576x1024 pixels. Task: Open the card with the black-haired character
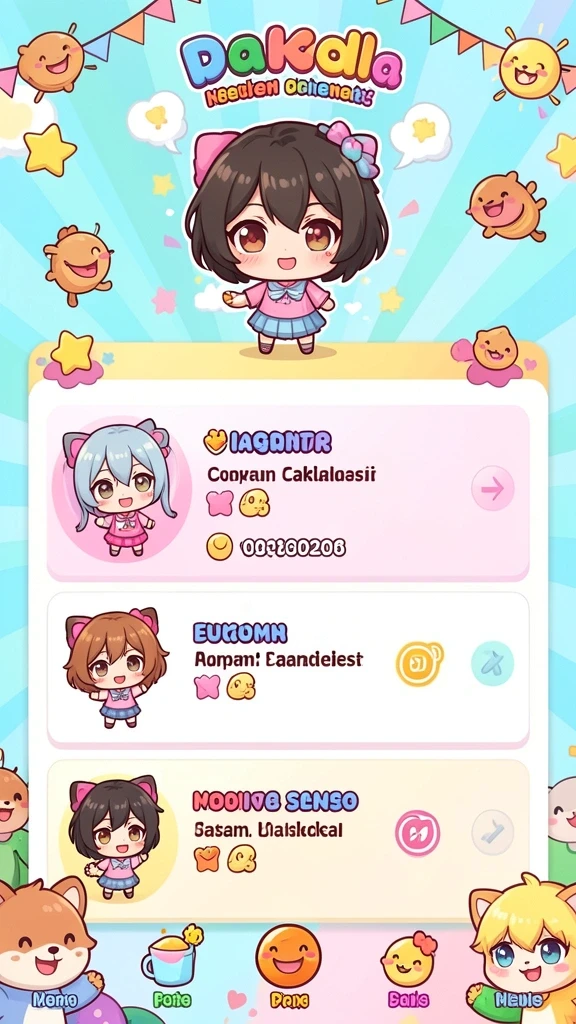pos(288,839)
